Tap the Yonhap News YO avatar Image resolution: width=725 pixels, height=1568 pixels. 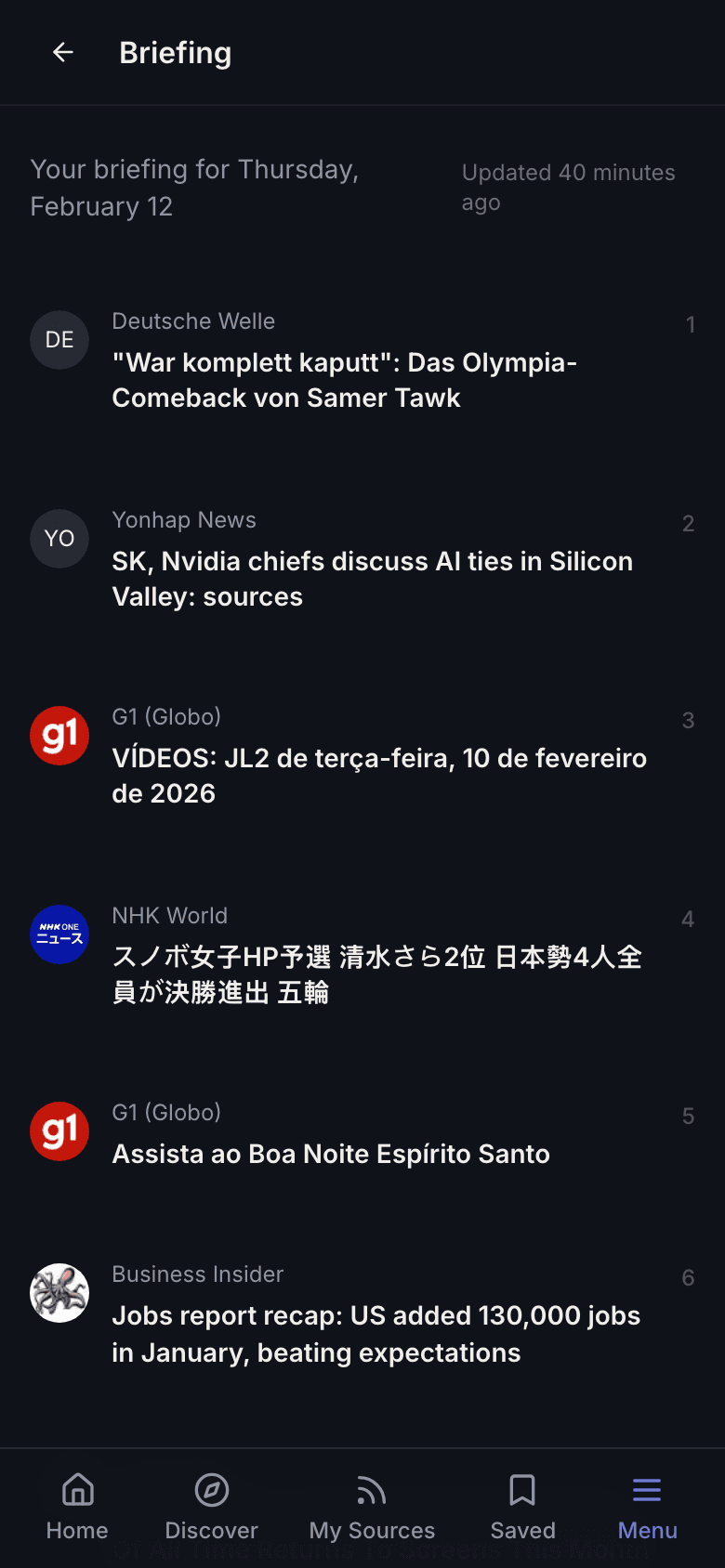point(59,539)
